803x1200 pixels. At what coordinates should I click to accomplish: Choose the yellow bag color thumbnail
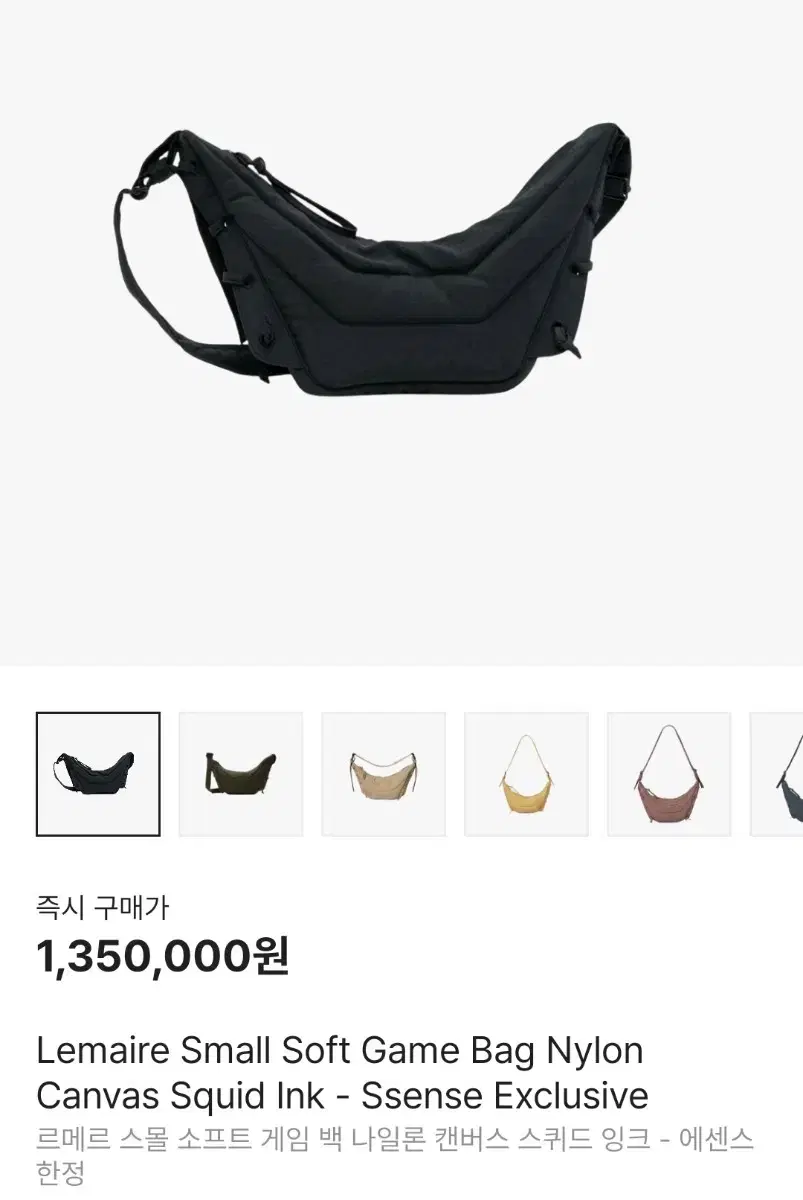coord(527,772)
